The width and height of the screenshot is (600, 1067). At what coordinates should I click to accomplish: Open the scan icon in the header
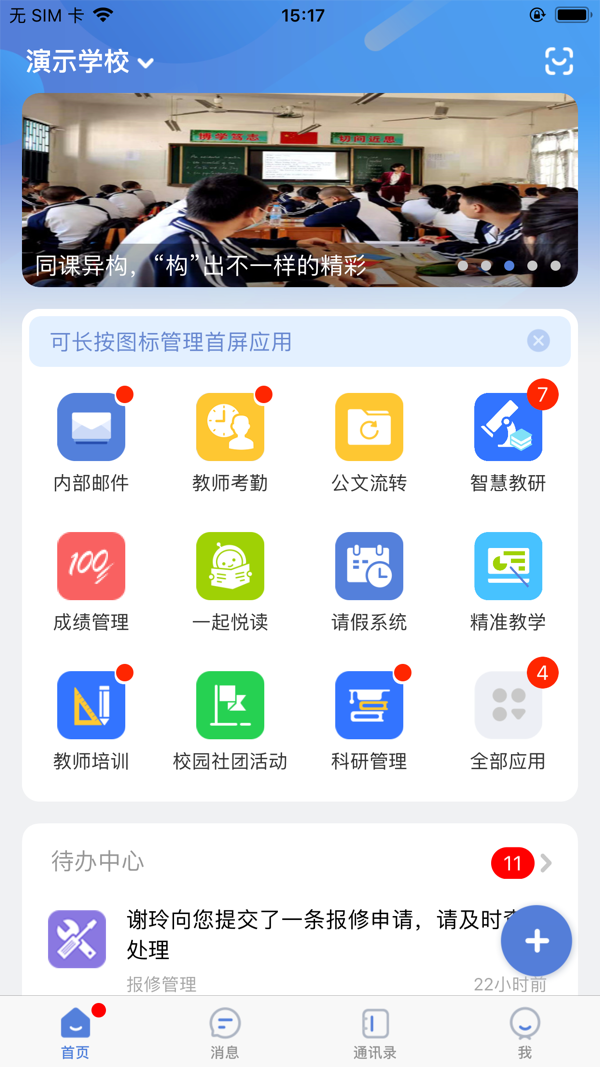pyautogui.click(x=559, y=61)
